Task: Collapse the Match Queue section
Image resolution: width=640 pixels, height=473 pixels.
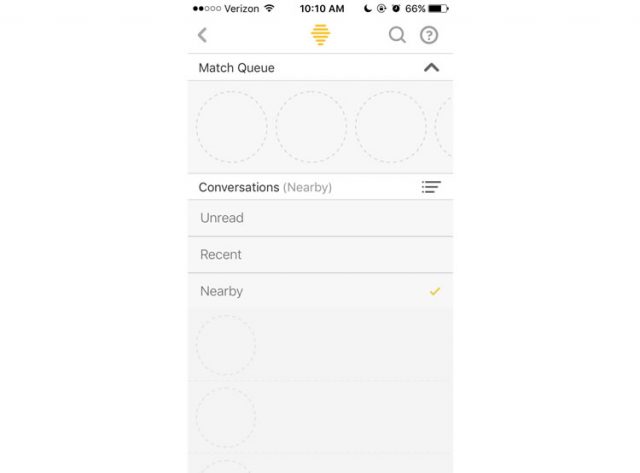Action: pos(431,68)
